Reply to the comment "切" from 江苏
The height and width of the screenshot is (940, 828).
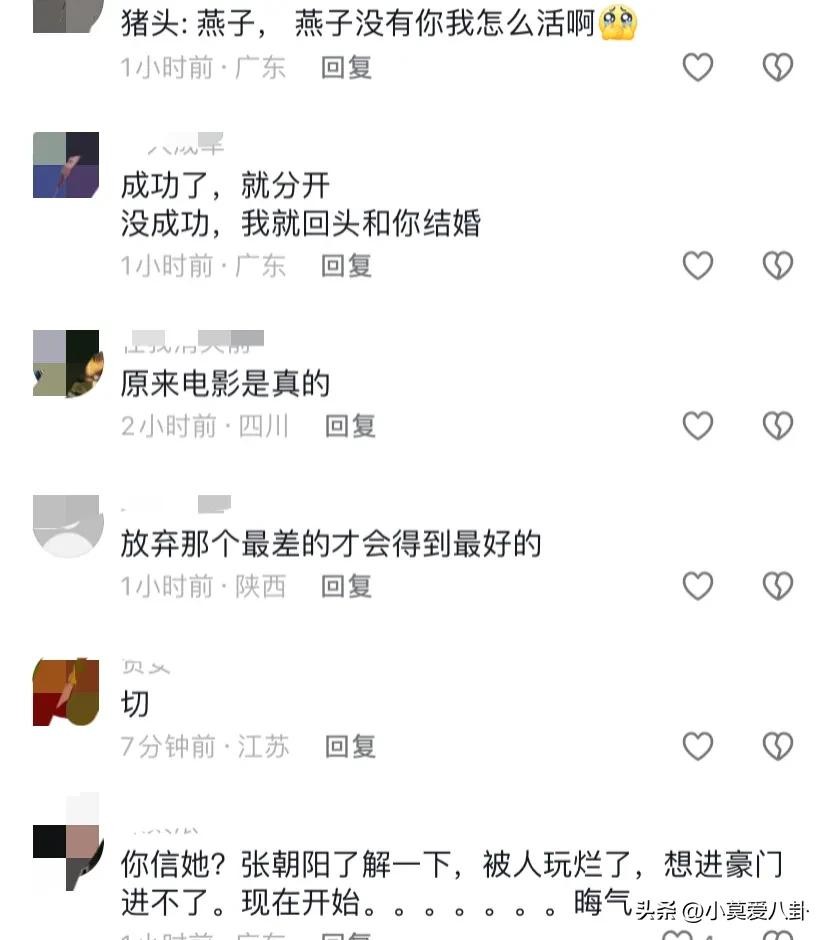pos(350,746)
